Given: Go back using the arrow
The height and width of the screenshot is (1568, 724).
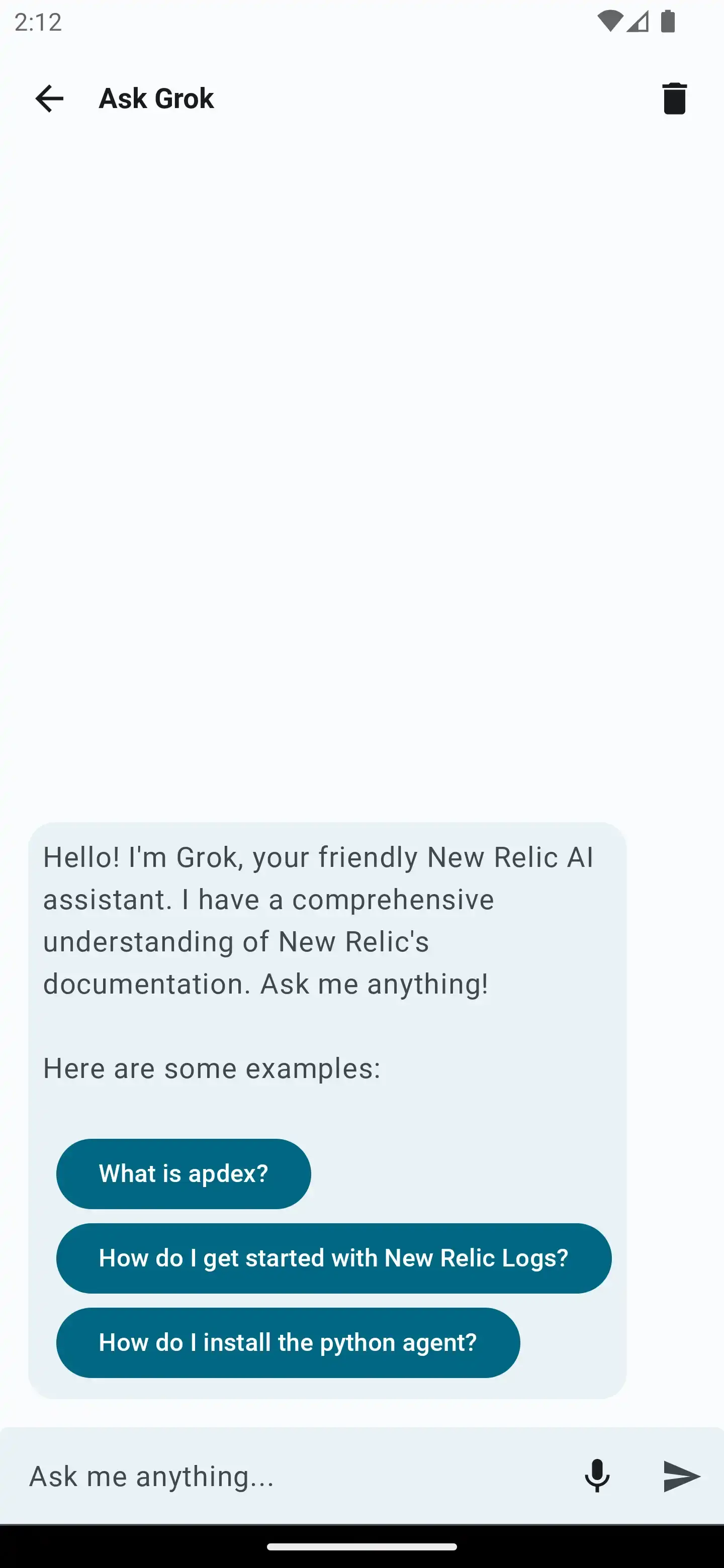Looking at the screenshot, I should pyautogui.click(x=49, y=99).
